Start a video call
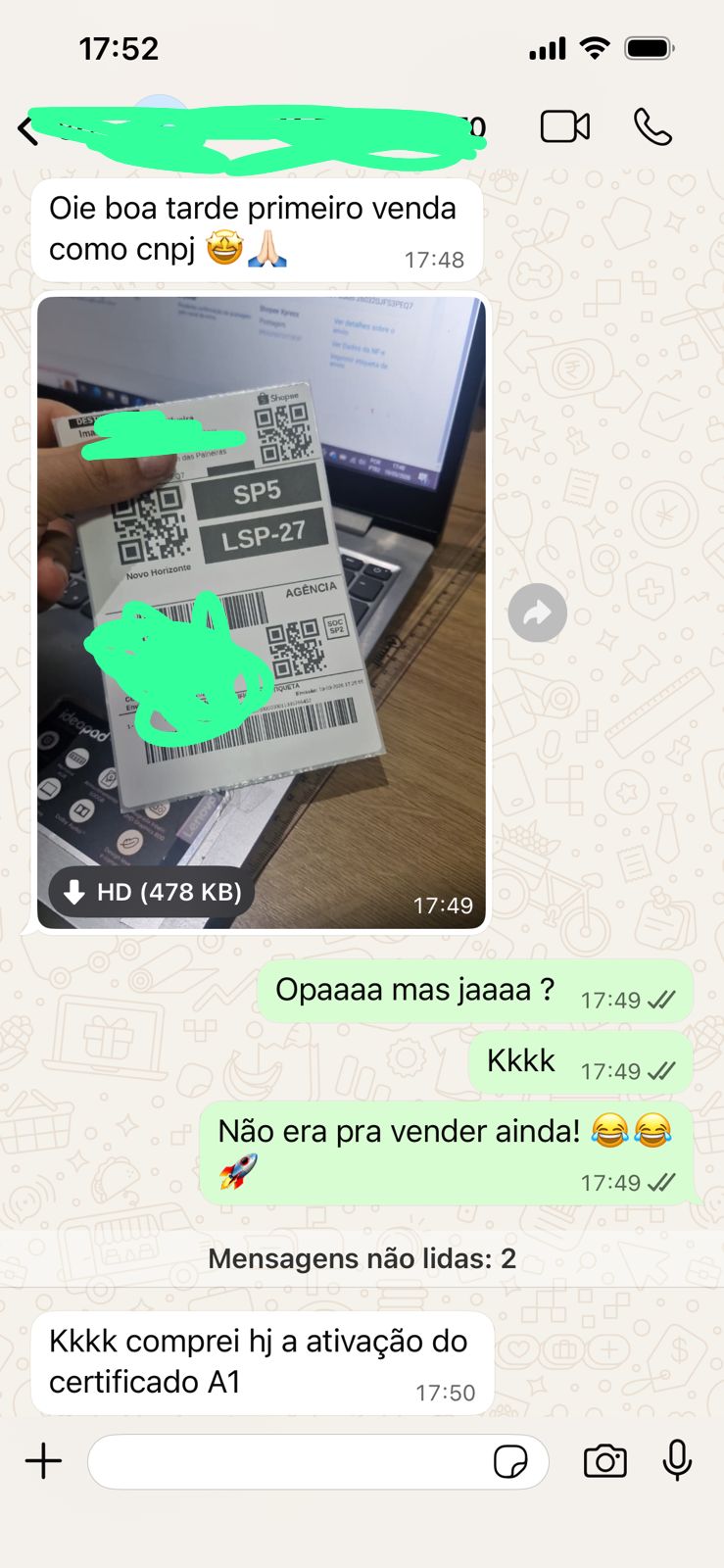Viewport: 724px width, 1568px height. [x=565, y=127]
